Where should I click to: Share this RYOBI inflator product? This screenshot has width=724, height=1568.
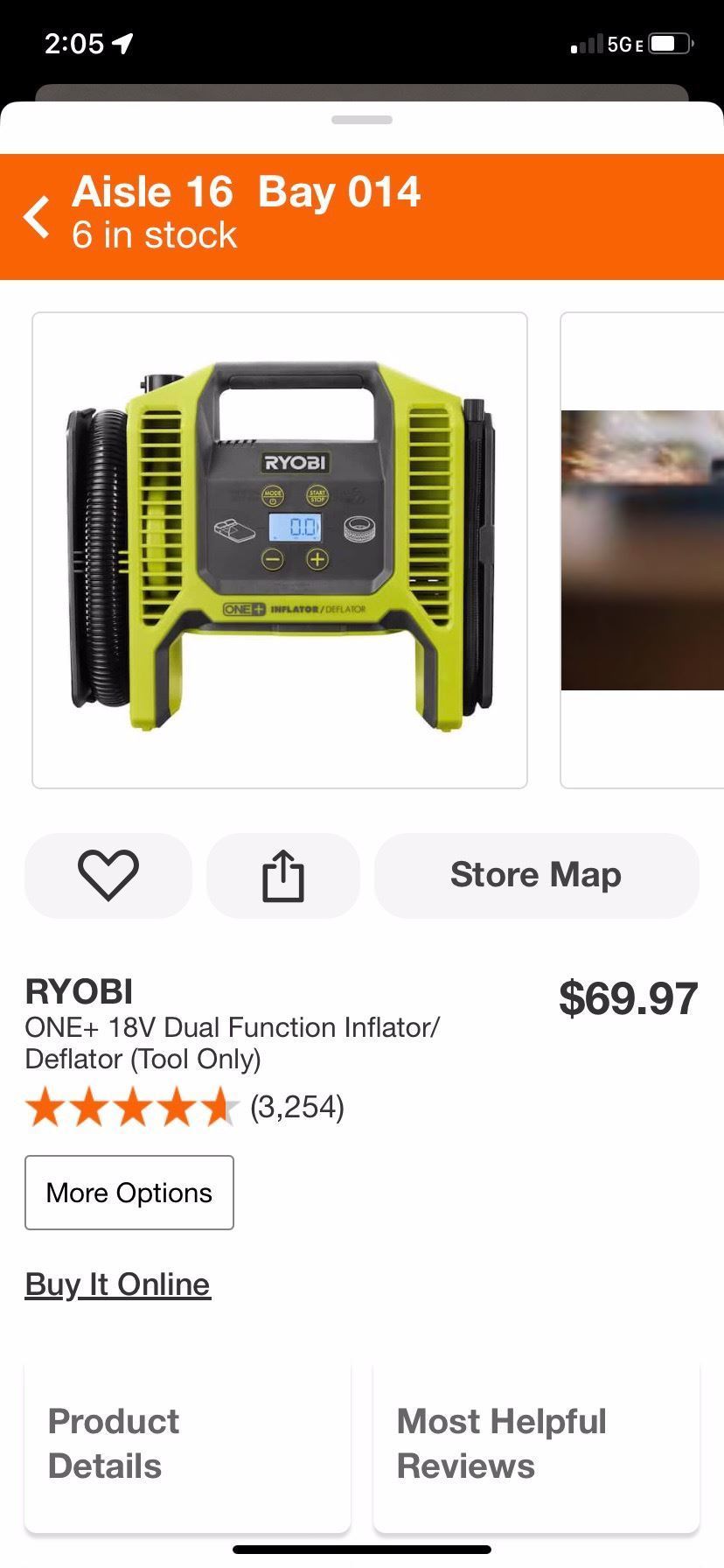[283, 875]
